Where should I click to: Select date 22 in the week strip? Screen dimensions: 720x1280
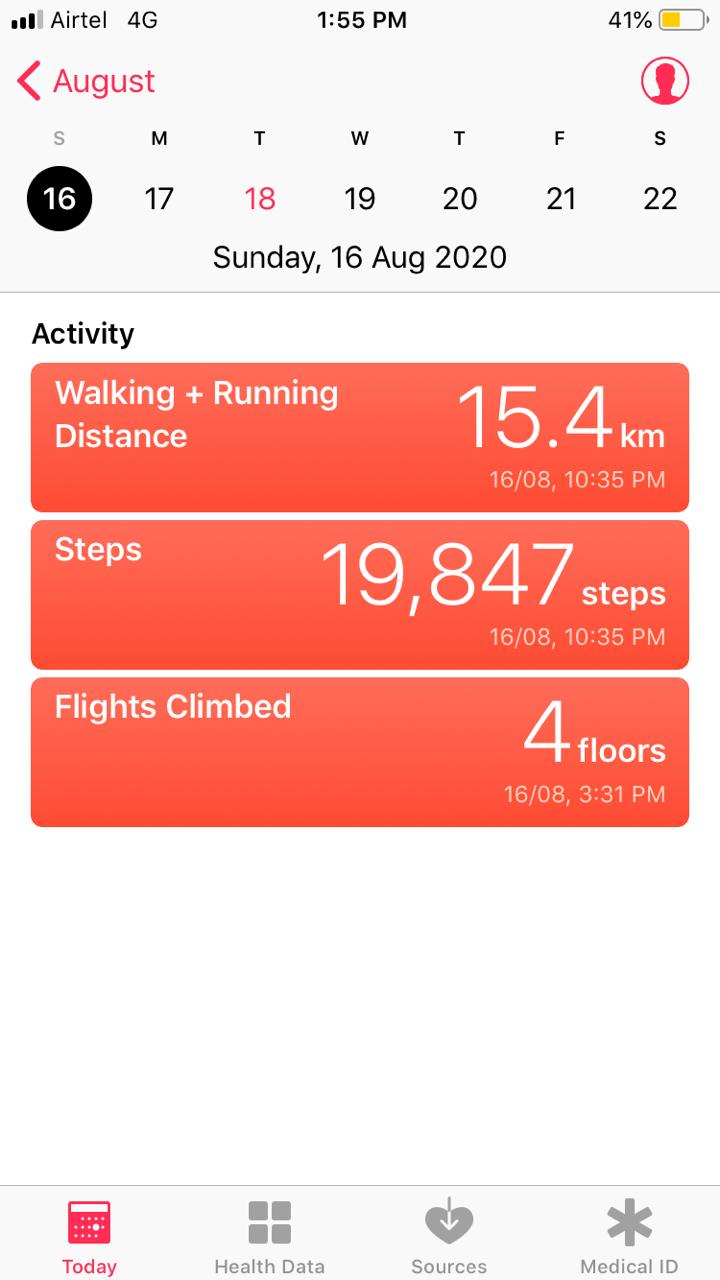[660, 198]
